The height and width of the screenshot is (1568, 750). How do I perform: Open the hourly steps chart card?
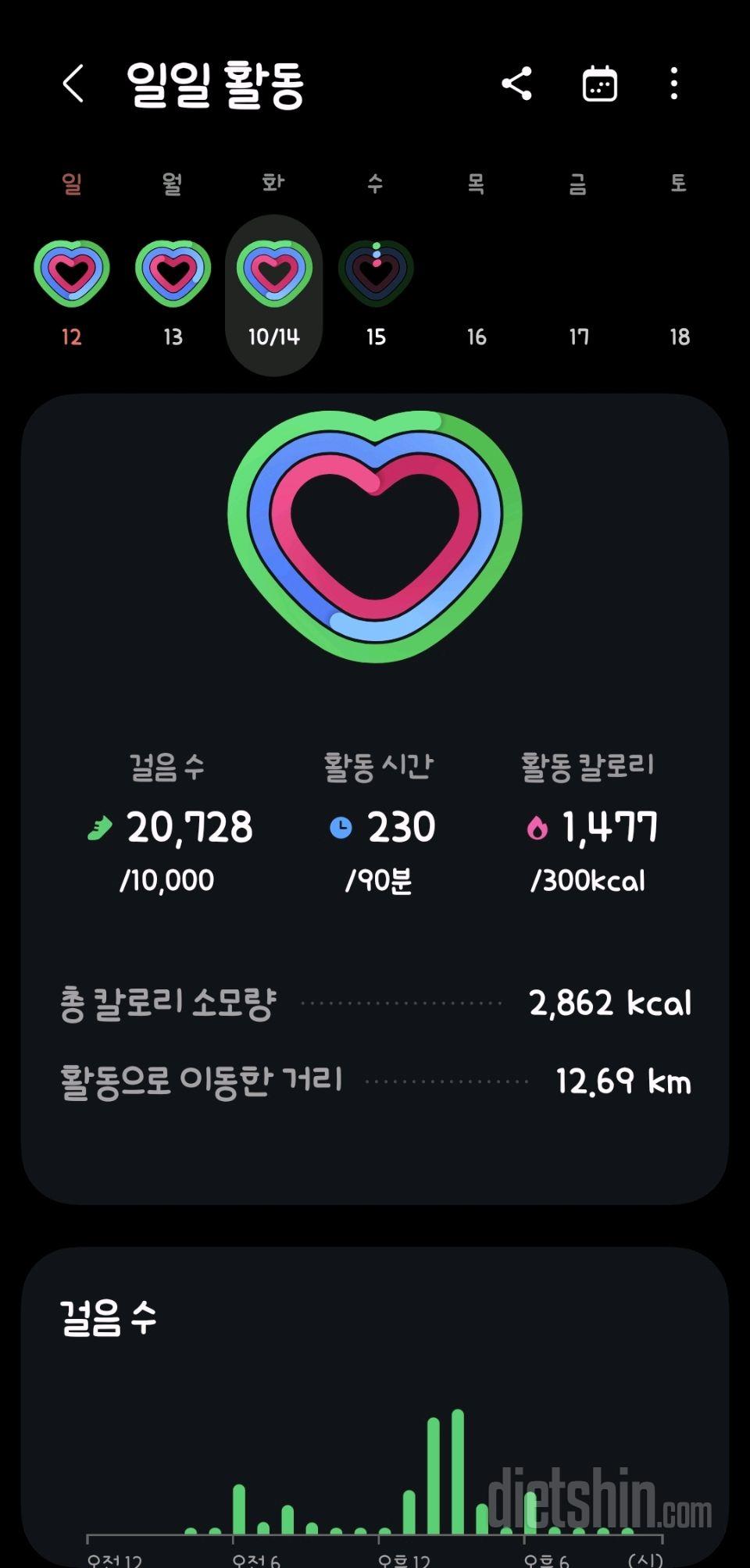(375, 1406)
